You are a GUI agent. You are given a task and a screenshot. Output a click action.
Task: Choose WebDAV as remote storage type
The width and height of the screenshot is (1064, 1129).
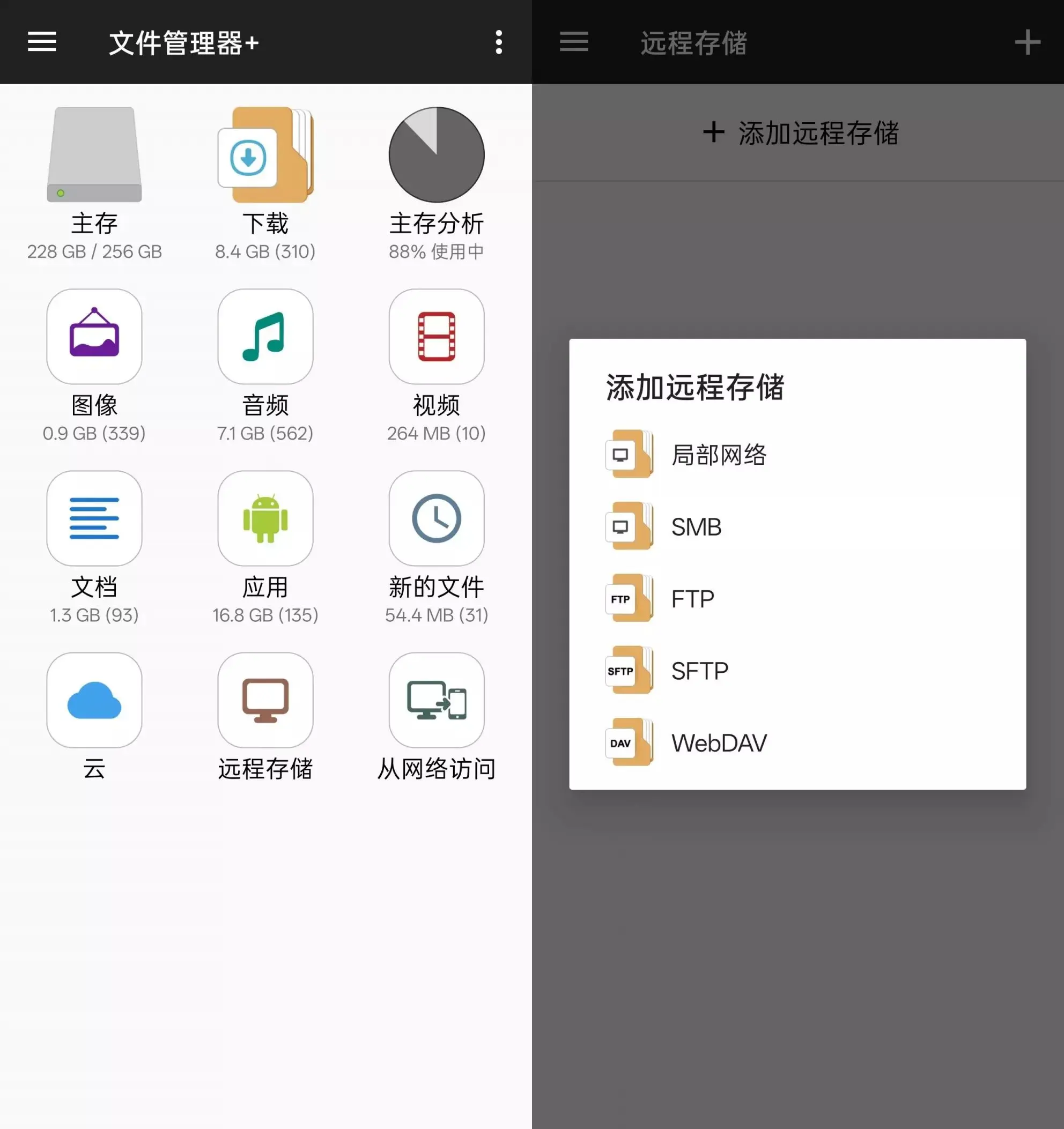(718, 743)
